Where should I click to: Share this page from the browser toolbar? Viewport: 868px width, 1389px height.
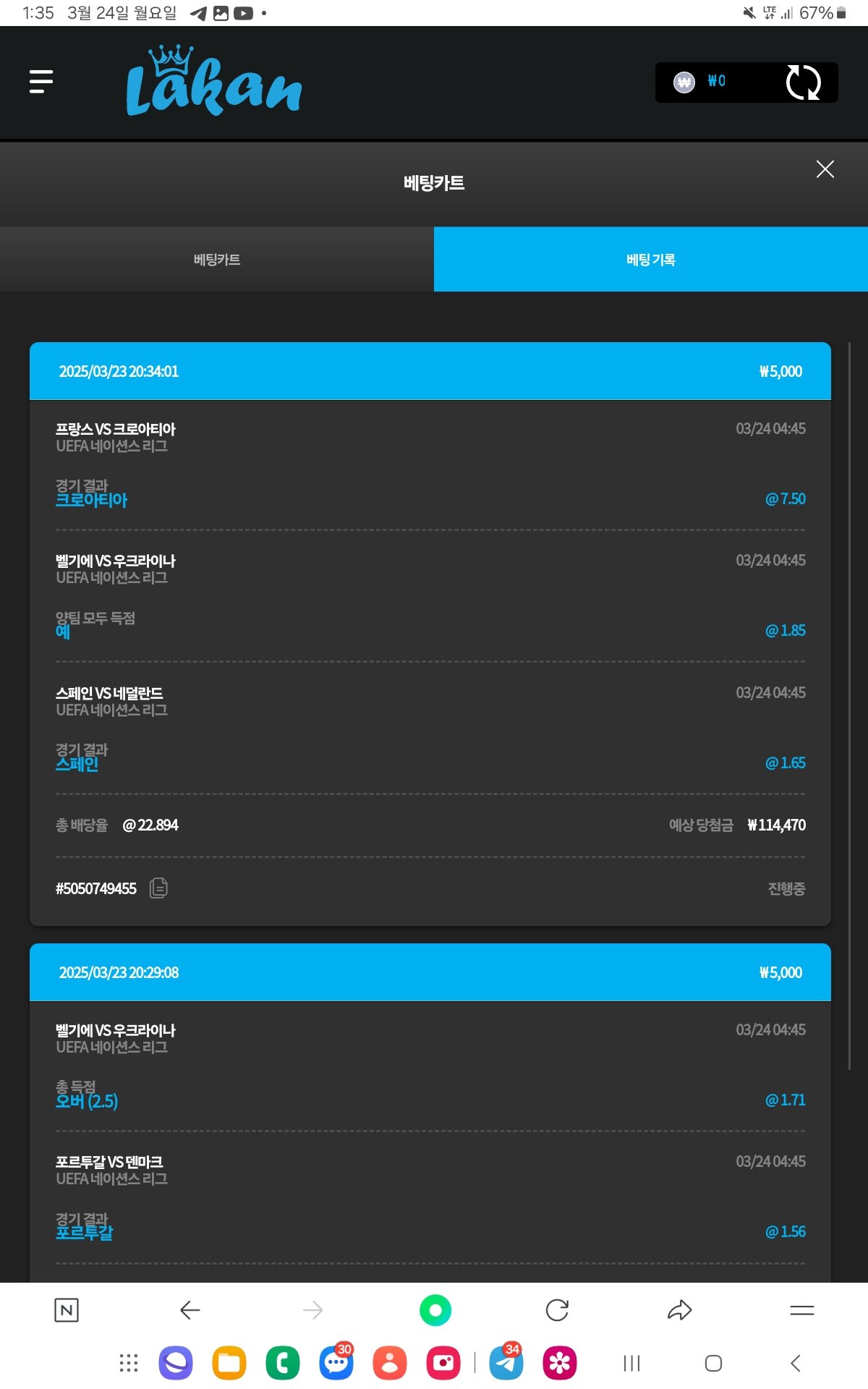tap(679, 1310)
